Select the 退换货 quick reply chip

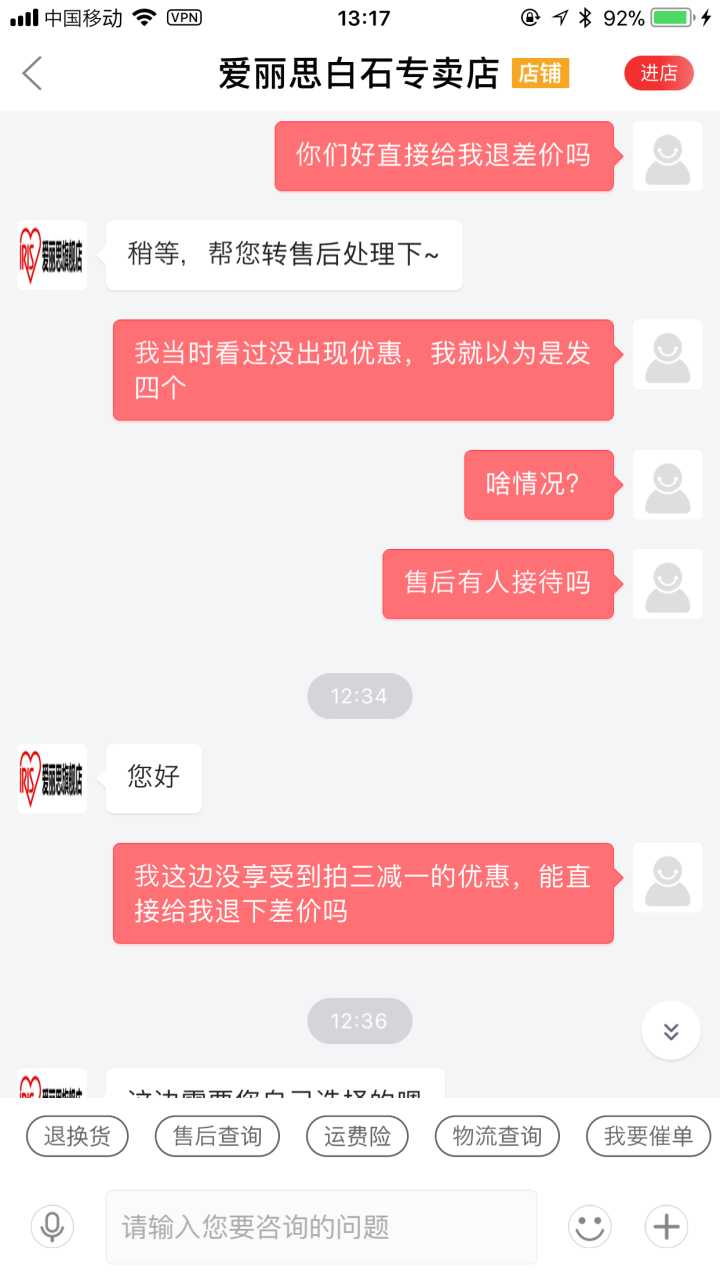(77, 1136)
